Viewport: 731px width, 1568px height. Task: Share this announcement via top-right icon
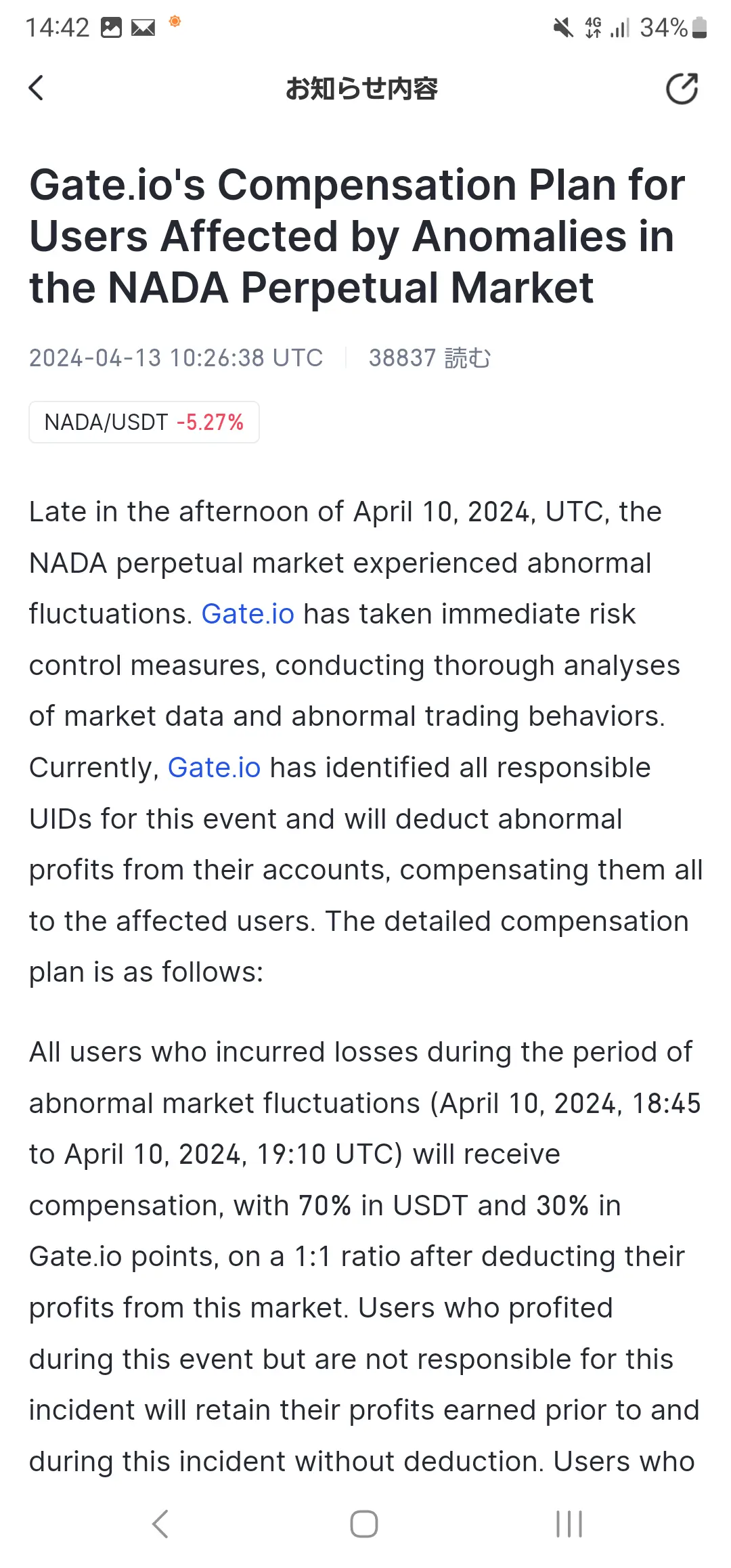click(x=682, y=89)
